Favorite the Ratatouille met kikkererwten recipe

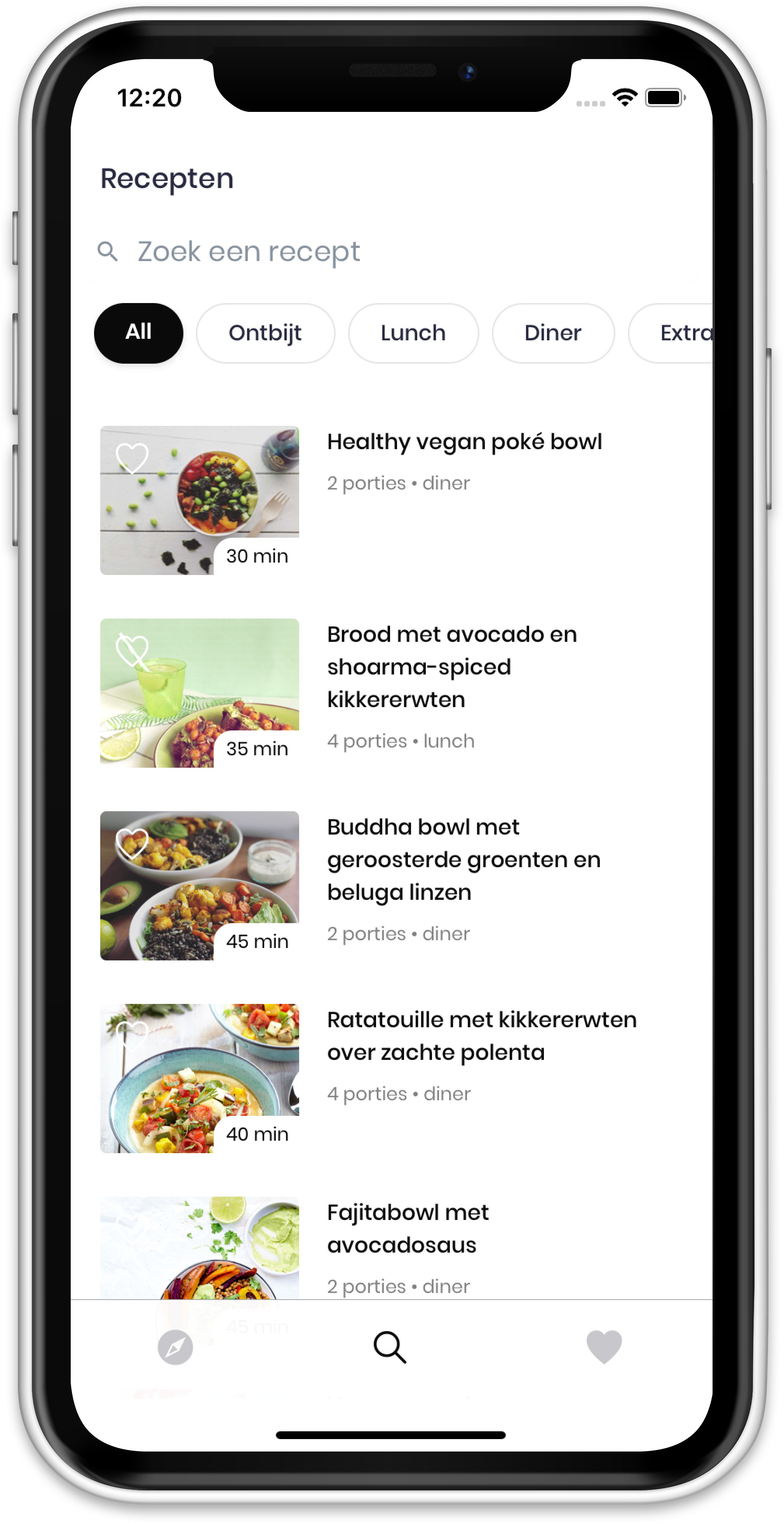tap(132, 1034)
